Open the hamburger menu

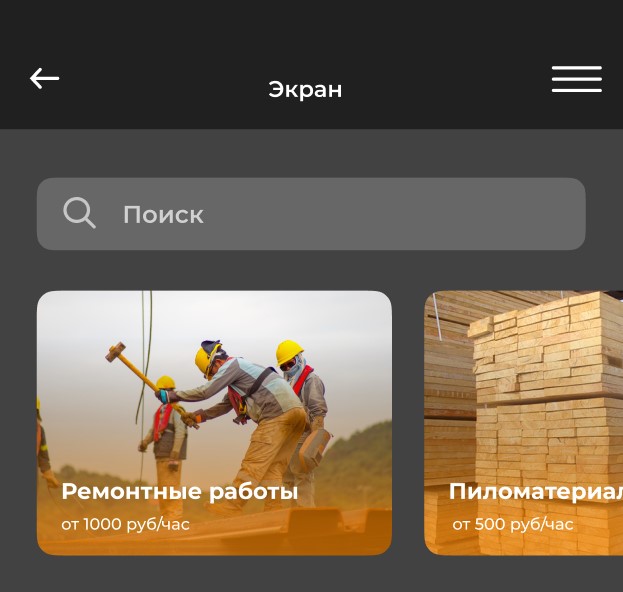click(576, 79)
